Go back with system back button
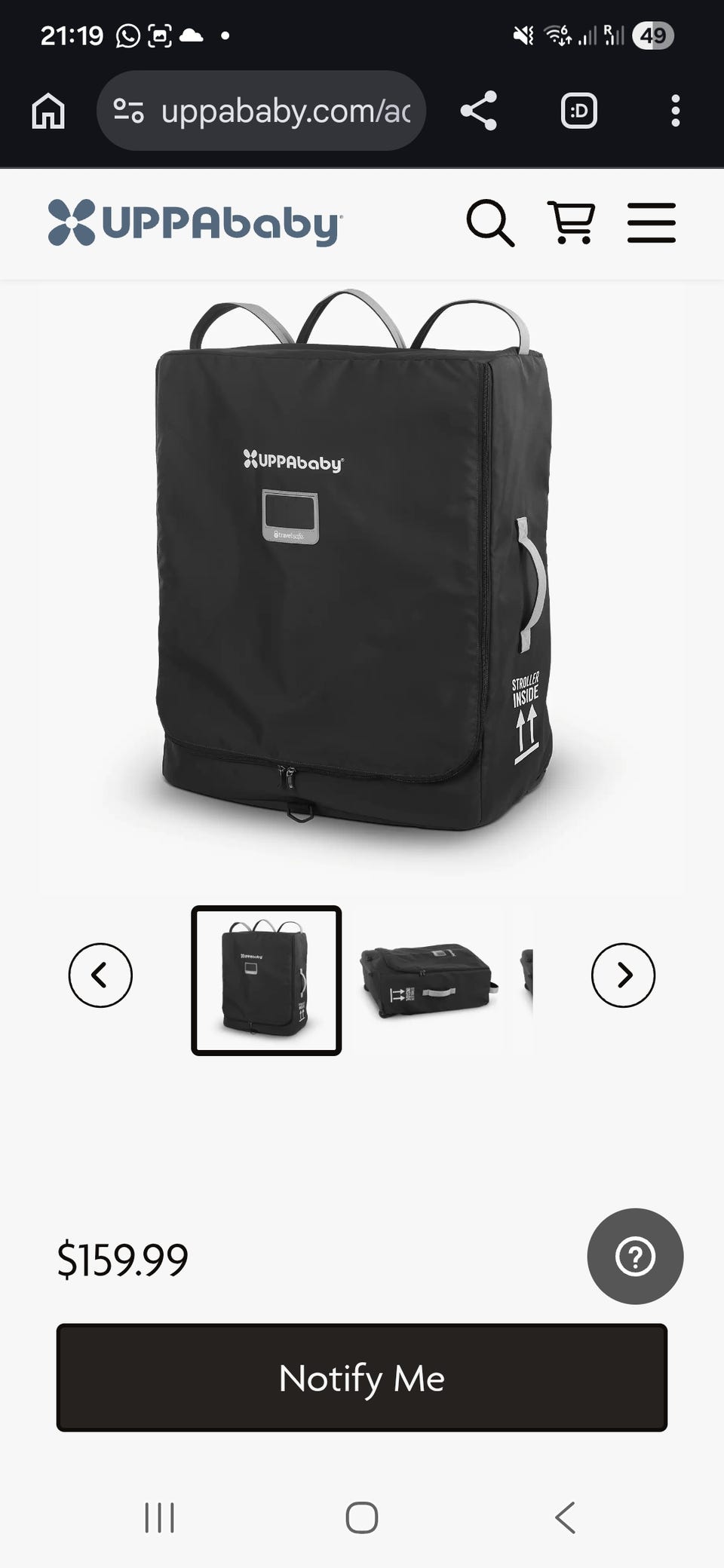This screenshot has width=724, height=1568. click(565, 1517)
